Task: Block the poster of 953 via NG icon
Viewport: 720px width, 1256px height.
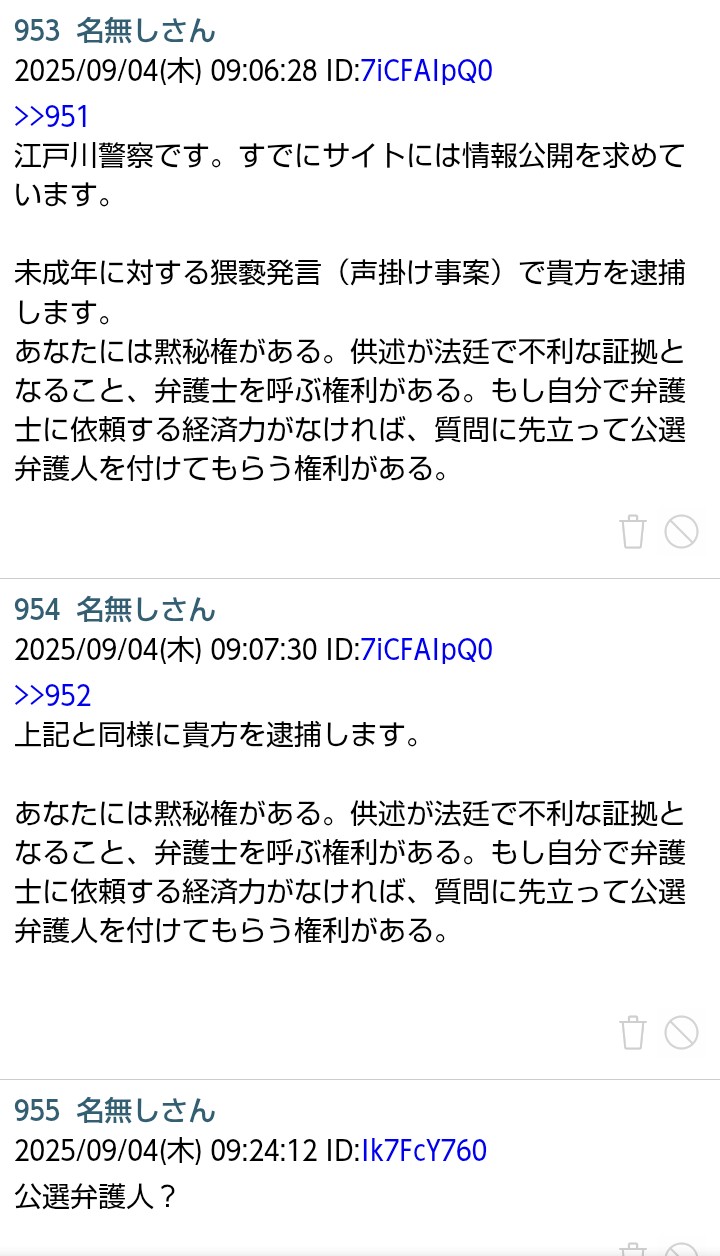Action: [x=682, y=533]
